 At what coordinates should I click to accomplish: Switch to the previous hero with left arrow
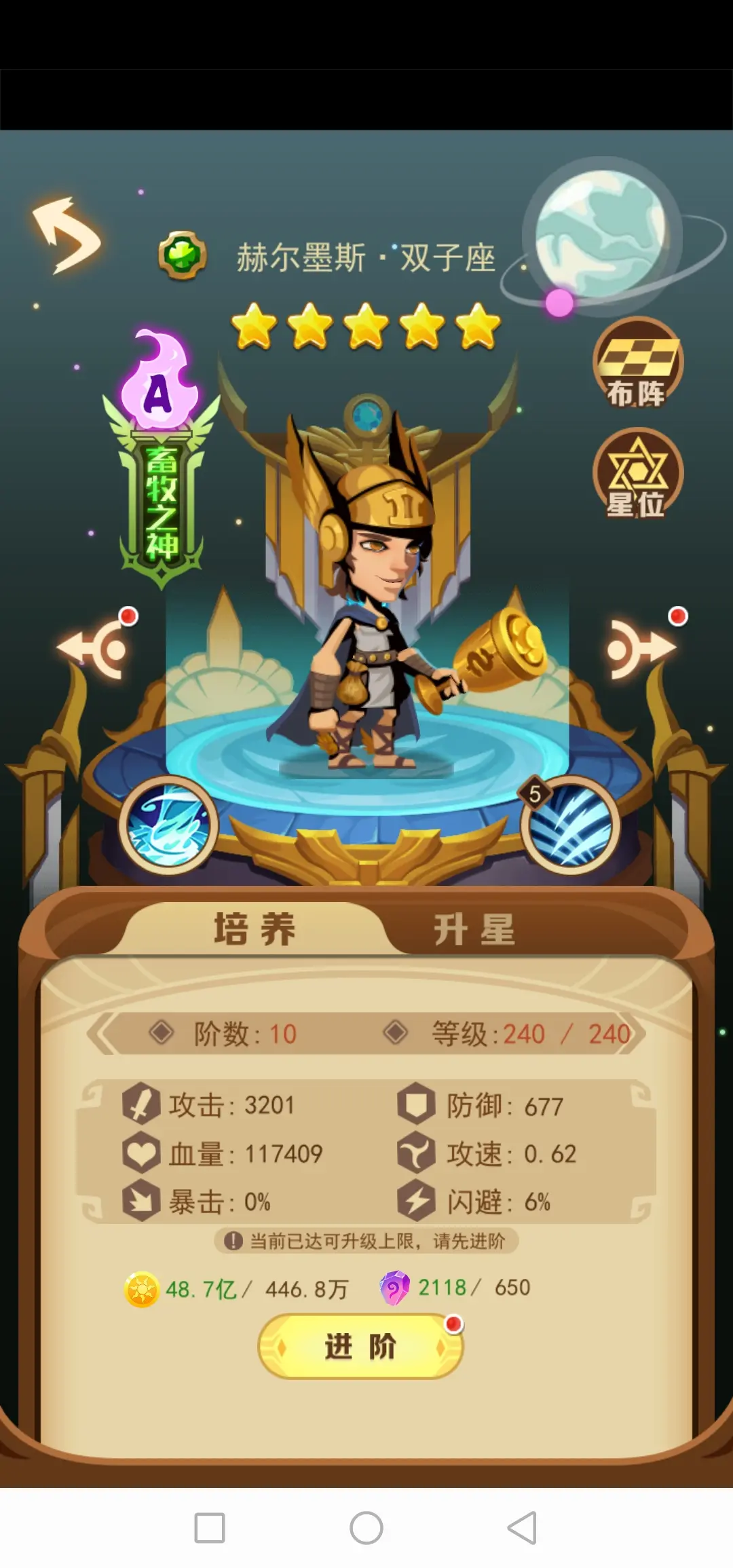click(93, 648)
